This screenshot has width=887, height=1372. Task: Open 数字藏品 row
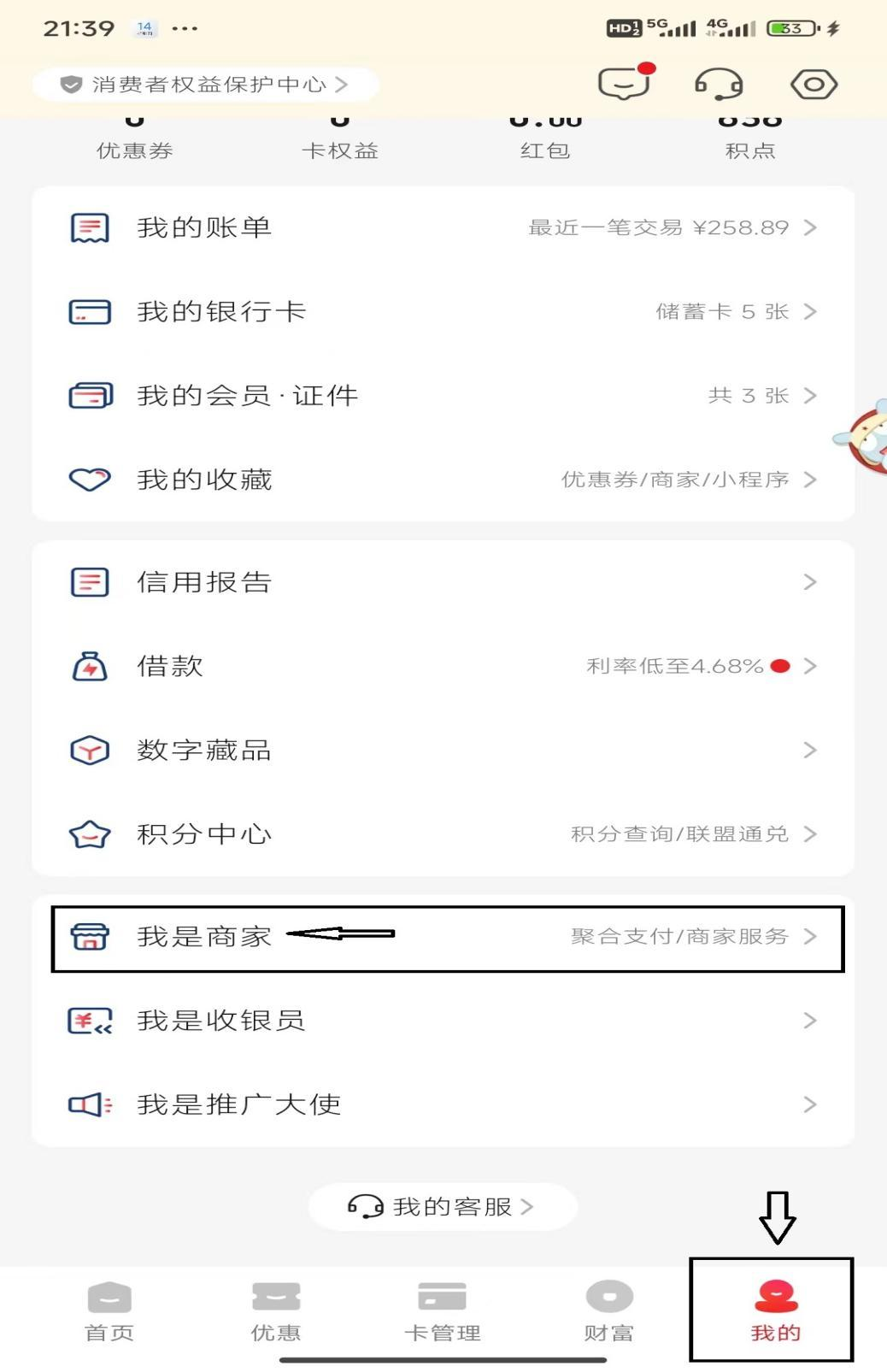click(443, 750)
